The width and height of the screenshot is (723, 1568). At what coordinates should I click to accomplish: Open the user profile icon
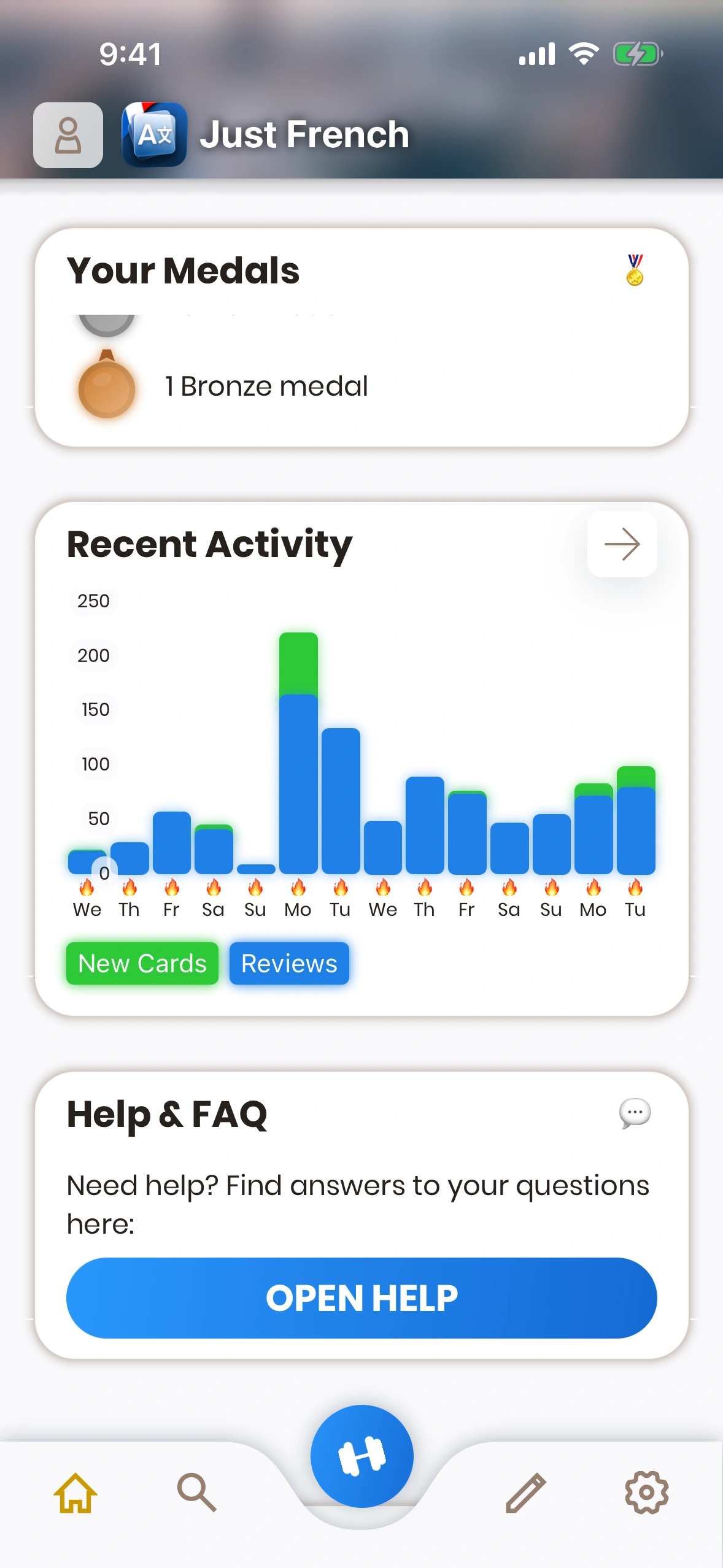[x=68, y=135]
